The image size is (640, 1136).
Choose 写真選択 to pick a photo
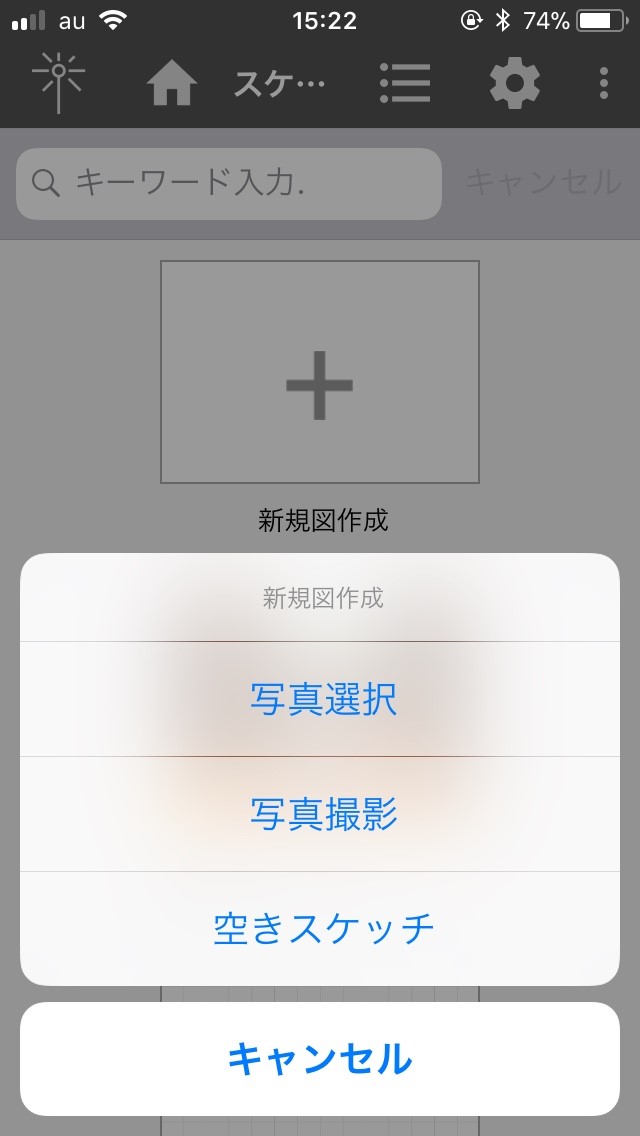pyautogui.click(x=320, y=699)
